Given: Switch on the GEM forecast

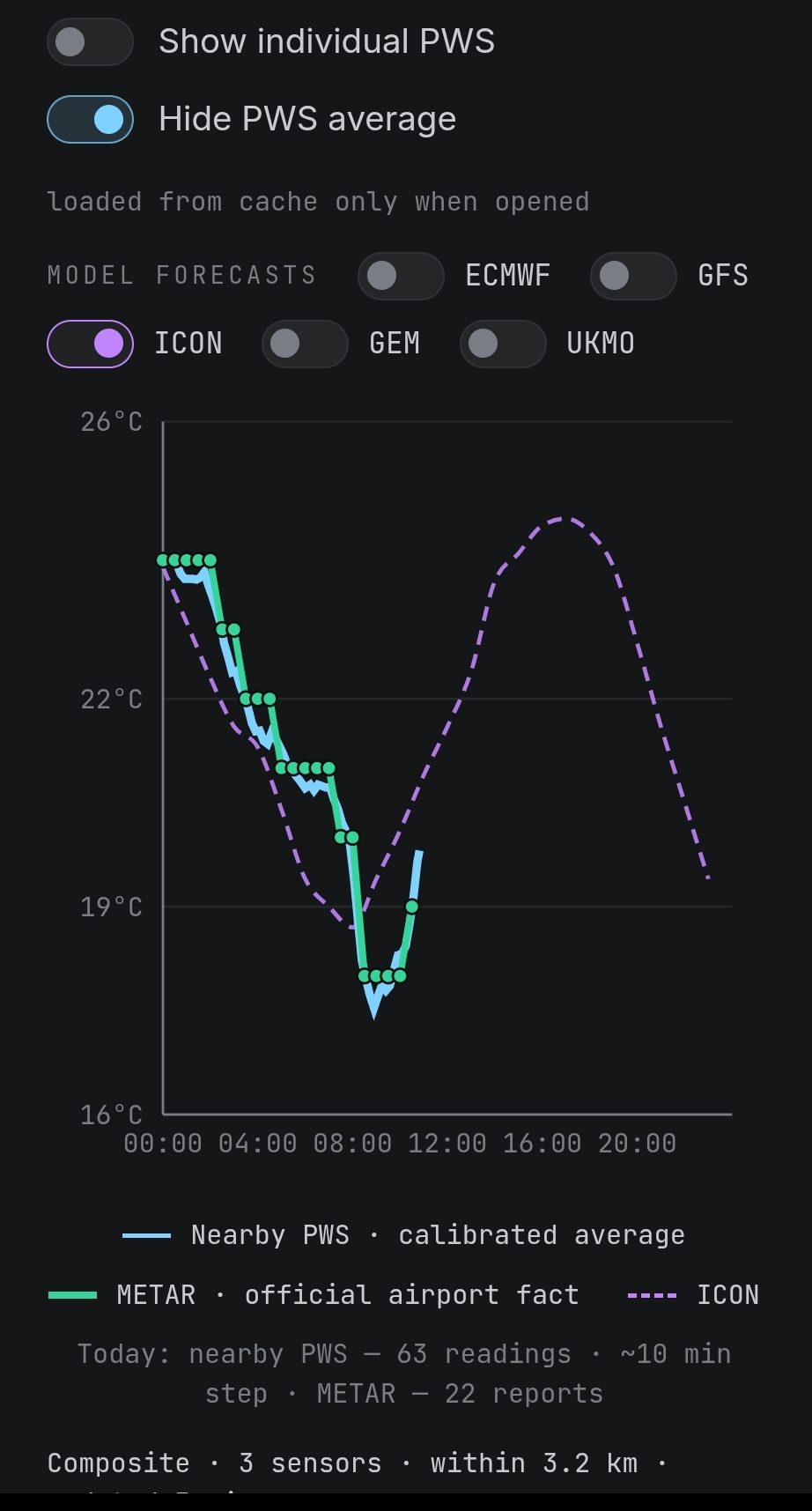Looking at the screenshot, I should (x=305, y=344).
